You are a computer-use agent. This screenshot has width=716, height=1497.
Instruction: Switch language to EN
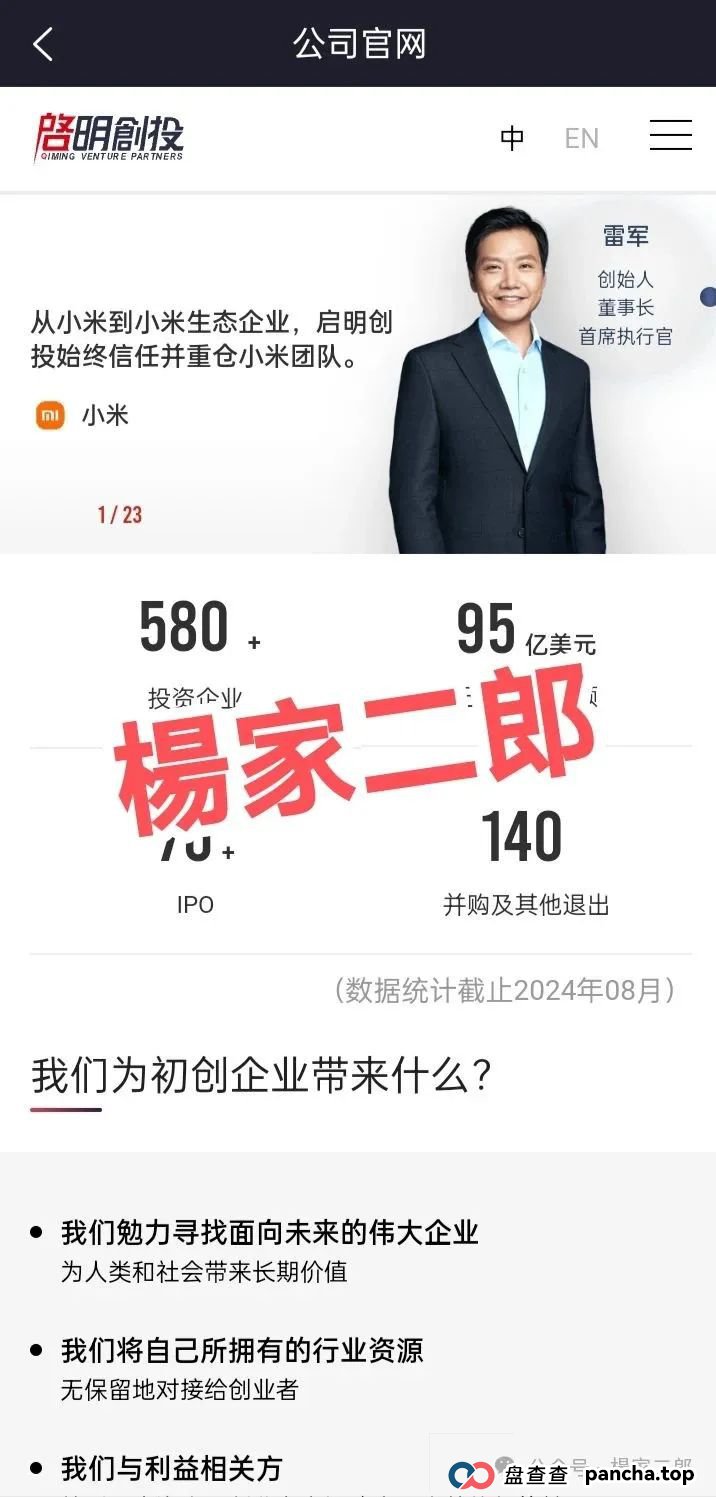[581, 138]
